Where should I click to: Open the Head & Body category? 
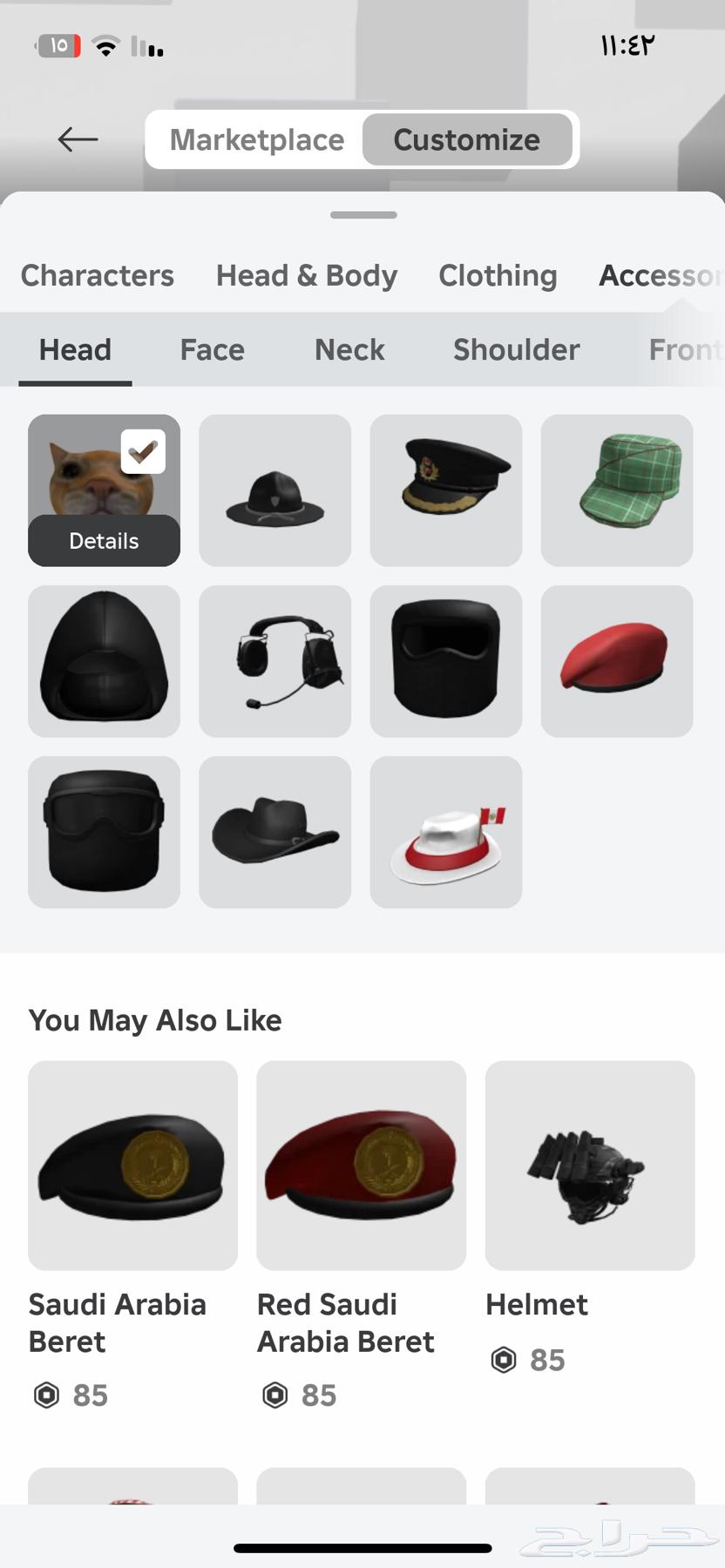tap(307, 275)
